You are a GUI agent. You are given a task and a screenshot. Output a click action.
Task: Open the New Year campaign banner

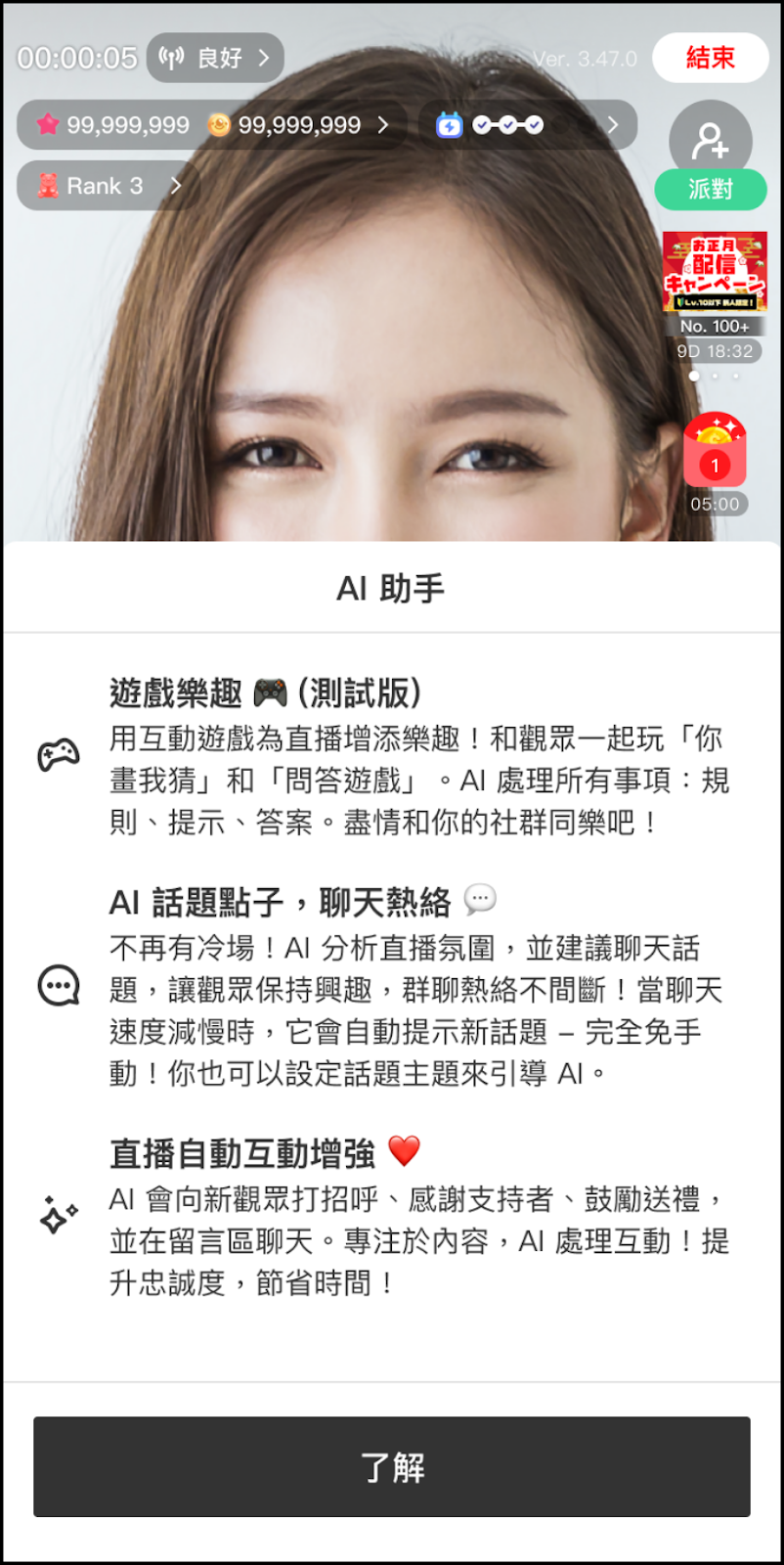pos(715,272)
